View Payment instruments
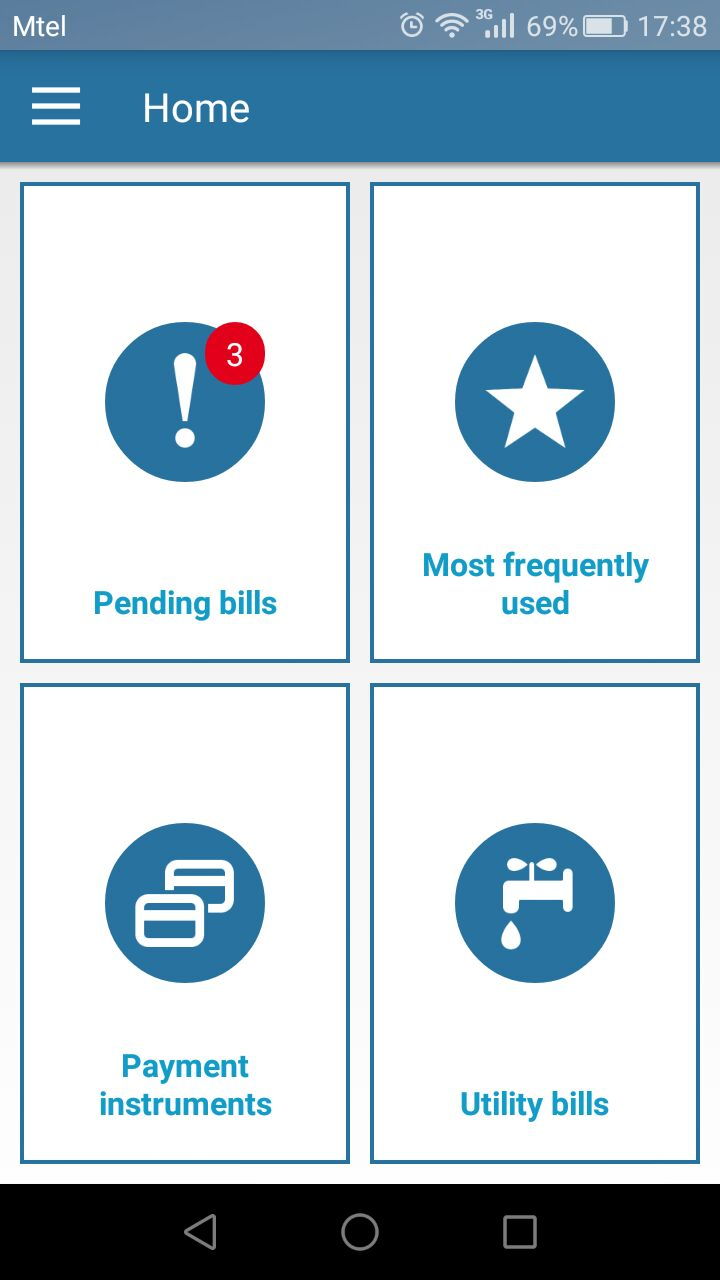This screenshot has height=1280, width=720. point(185,923)
